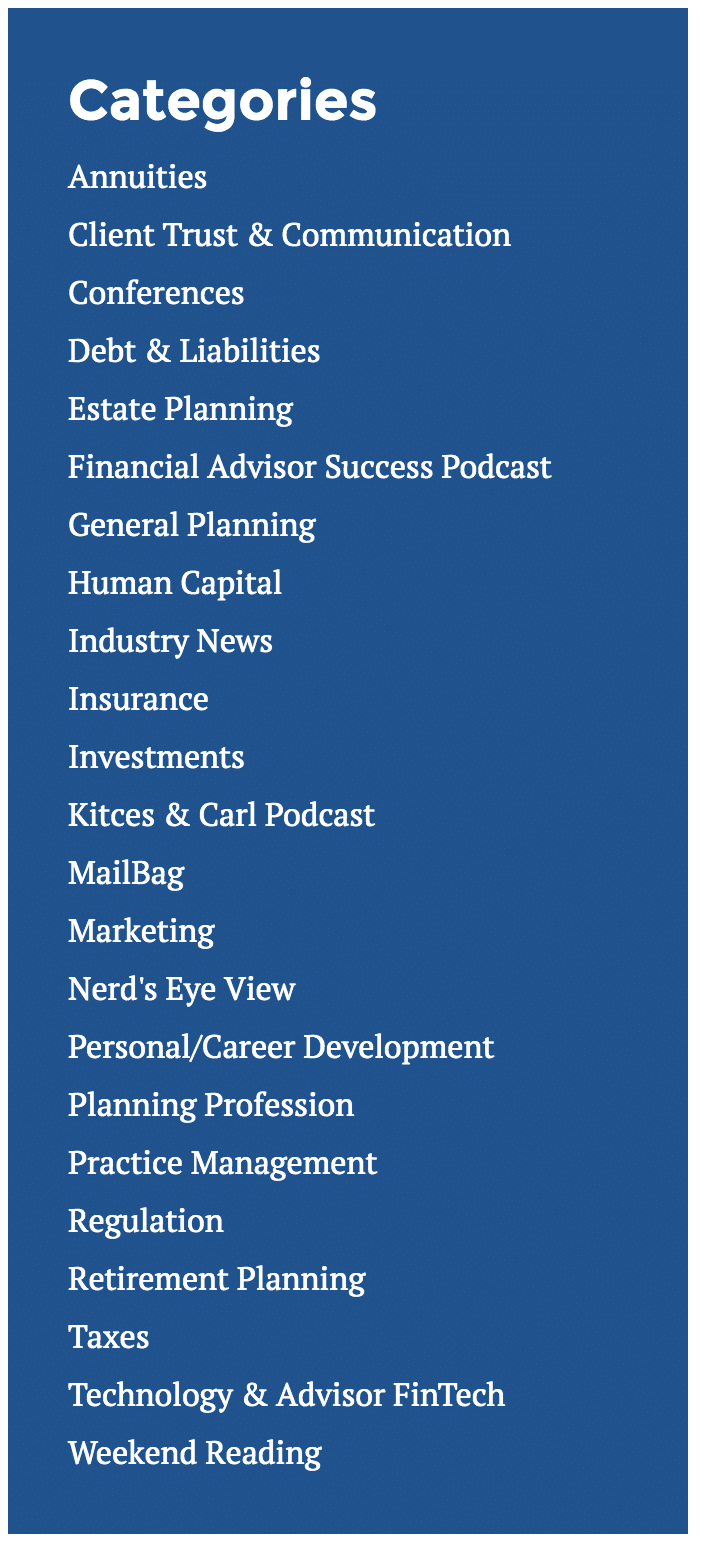View Human Capital articles
The width and height of the screenshot is (704, 1544).
[x=175, y=583]
